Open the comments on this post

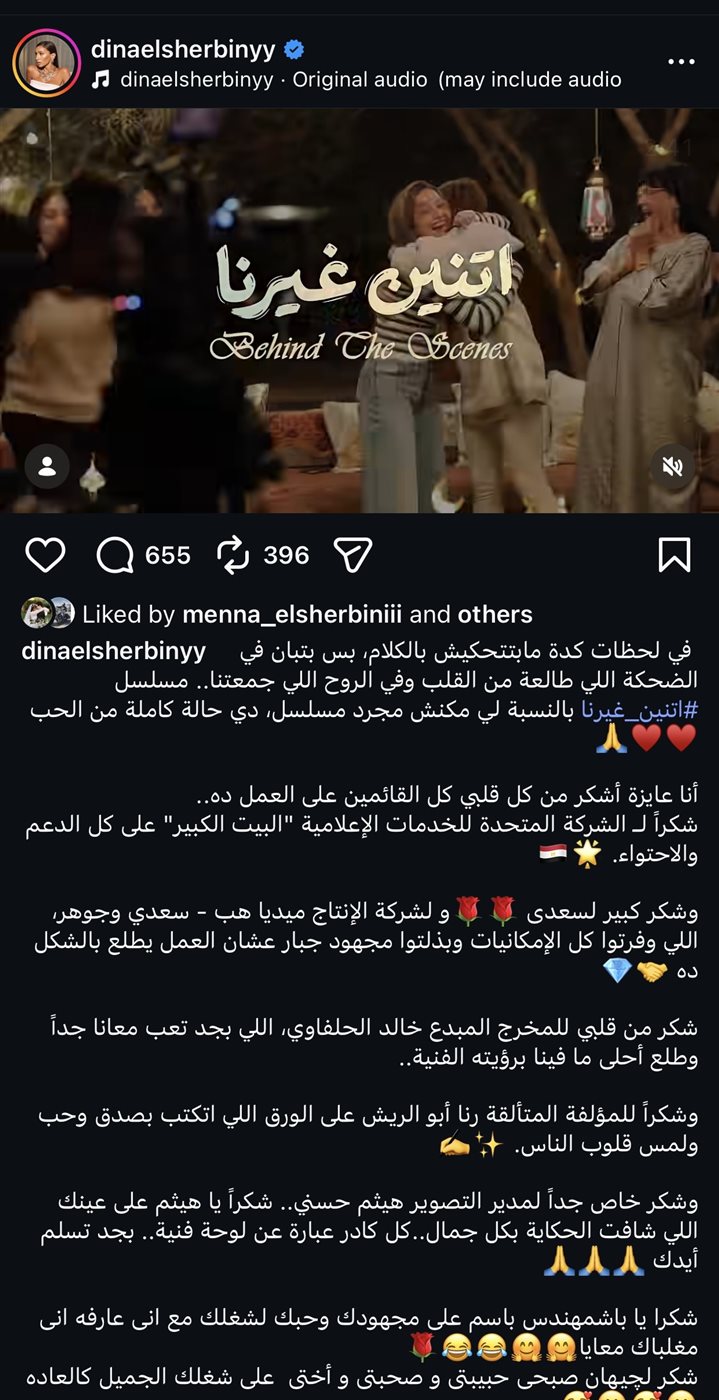point(116,555)
